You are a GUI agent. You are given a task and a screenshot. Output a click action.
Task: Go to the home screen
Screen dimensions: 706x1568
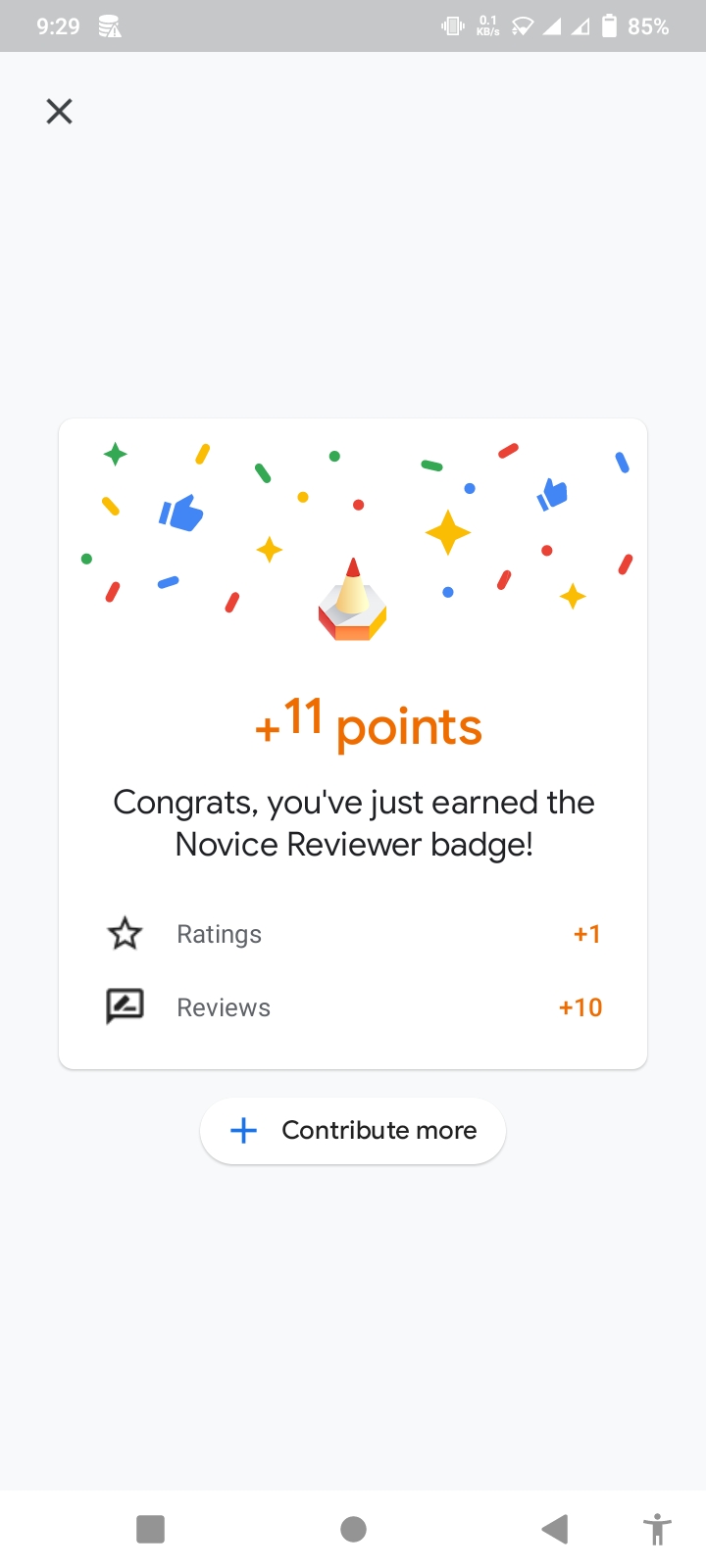[x=353, y=1529]
